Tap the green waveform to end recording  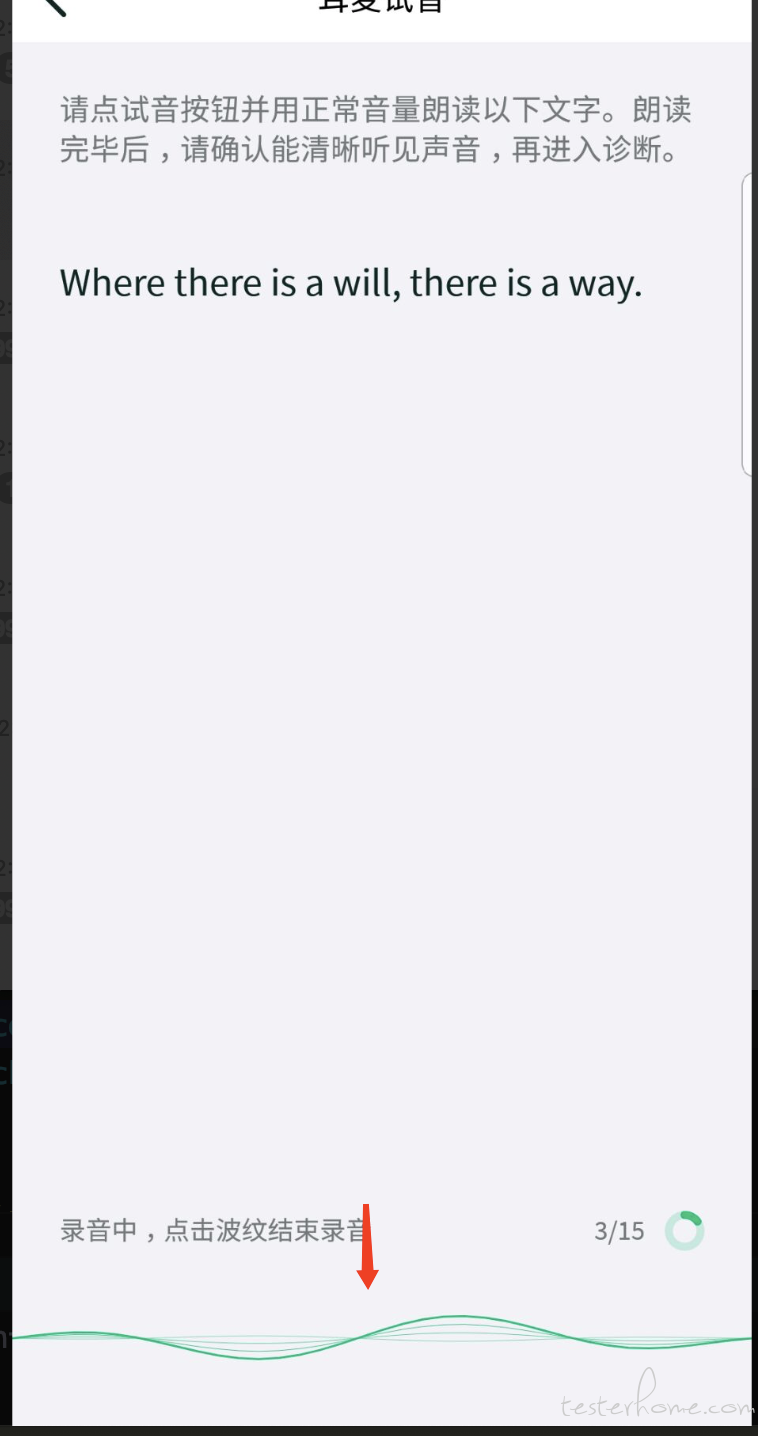pyautogui.click(x=381, y=1337)
